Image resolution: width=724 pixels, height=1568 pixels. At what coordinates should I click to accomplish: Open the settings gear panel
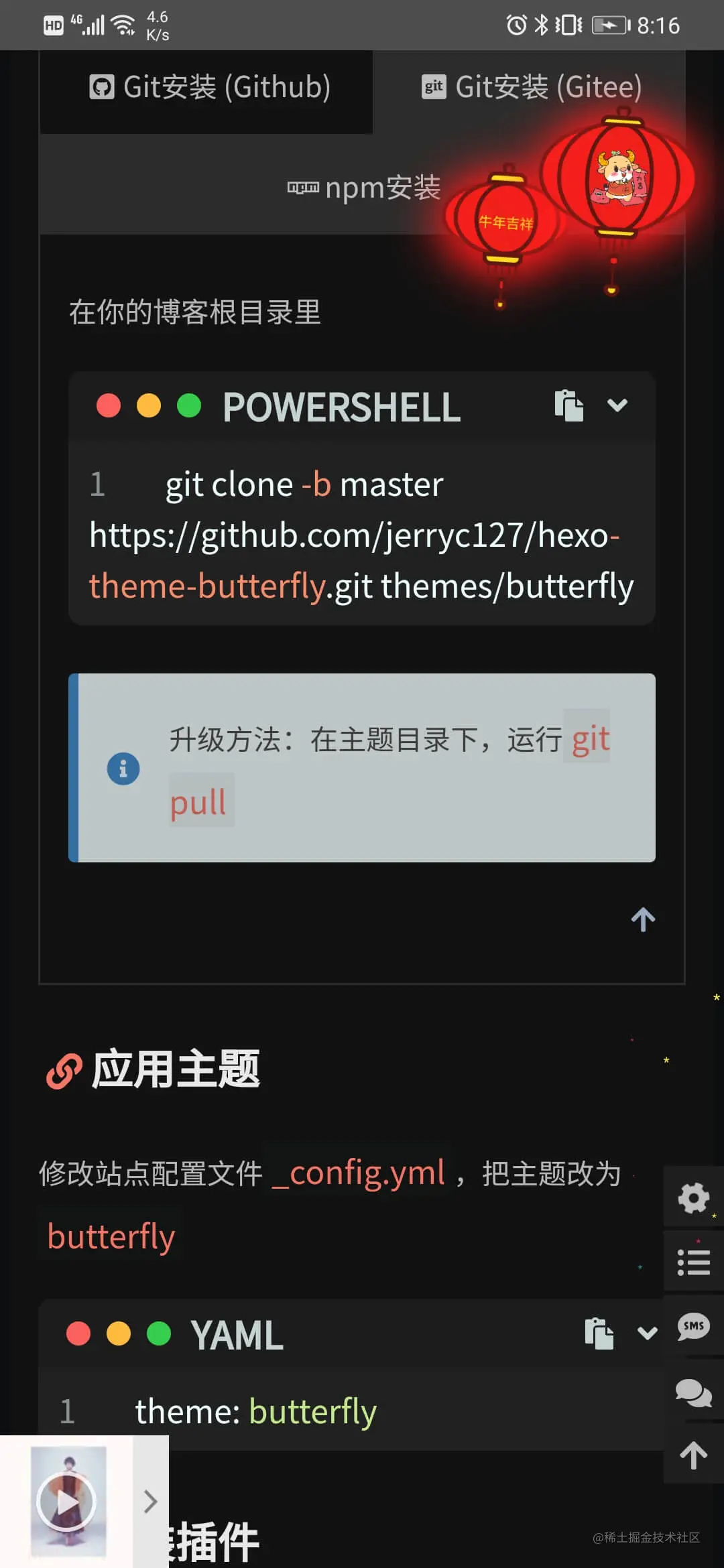pos(693,1198)
